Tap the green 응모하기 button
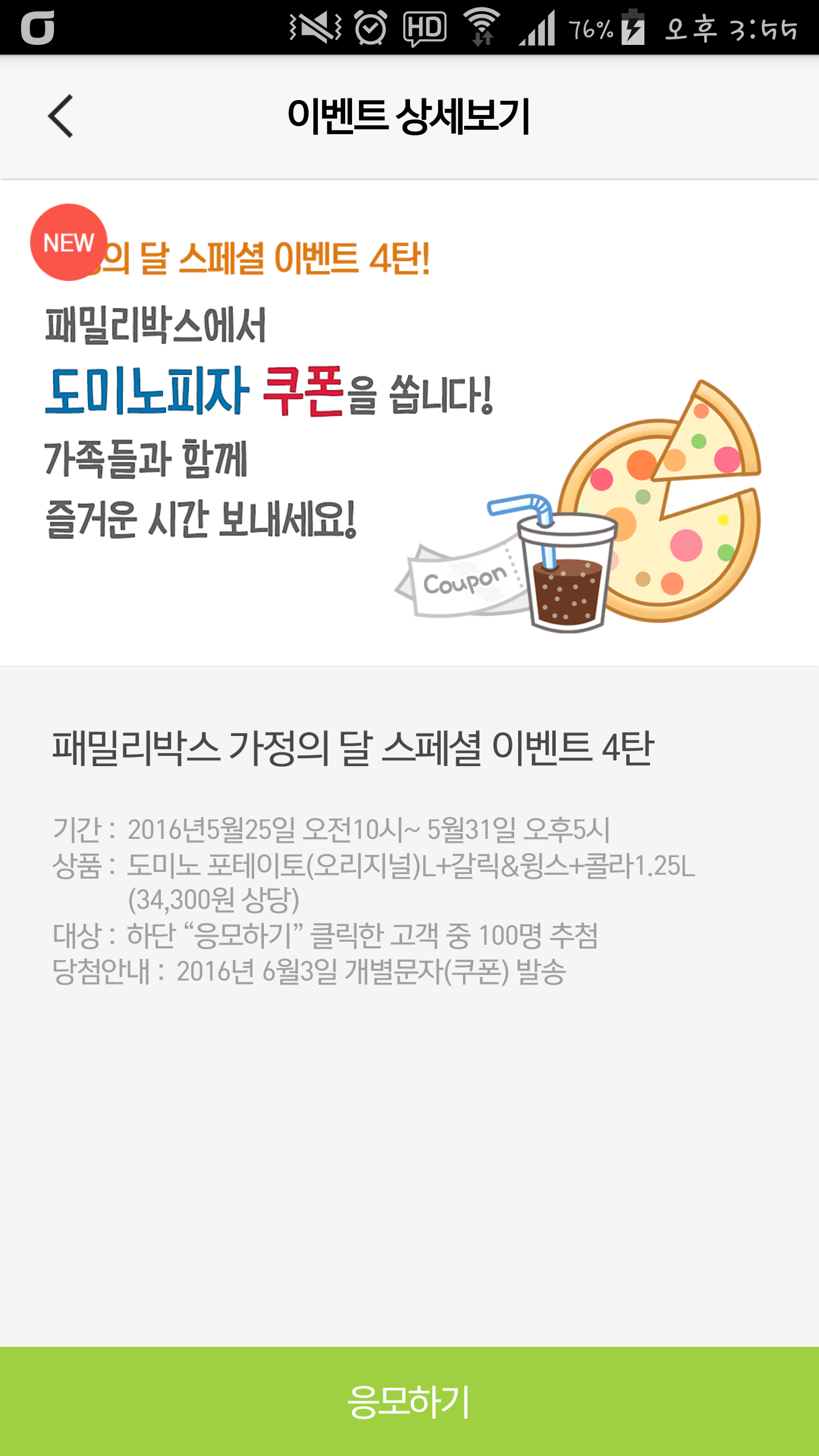This screenshot has height=1456, width=819. (409, 1401)
